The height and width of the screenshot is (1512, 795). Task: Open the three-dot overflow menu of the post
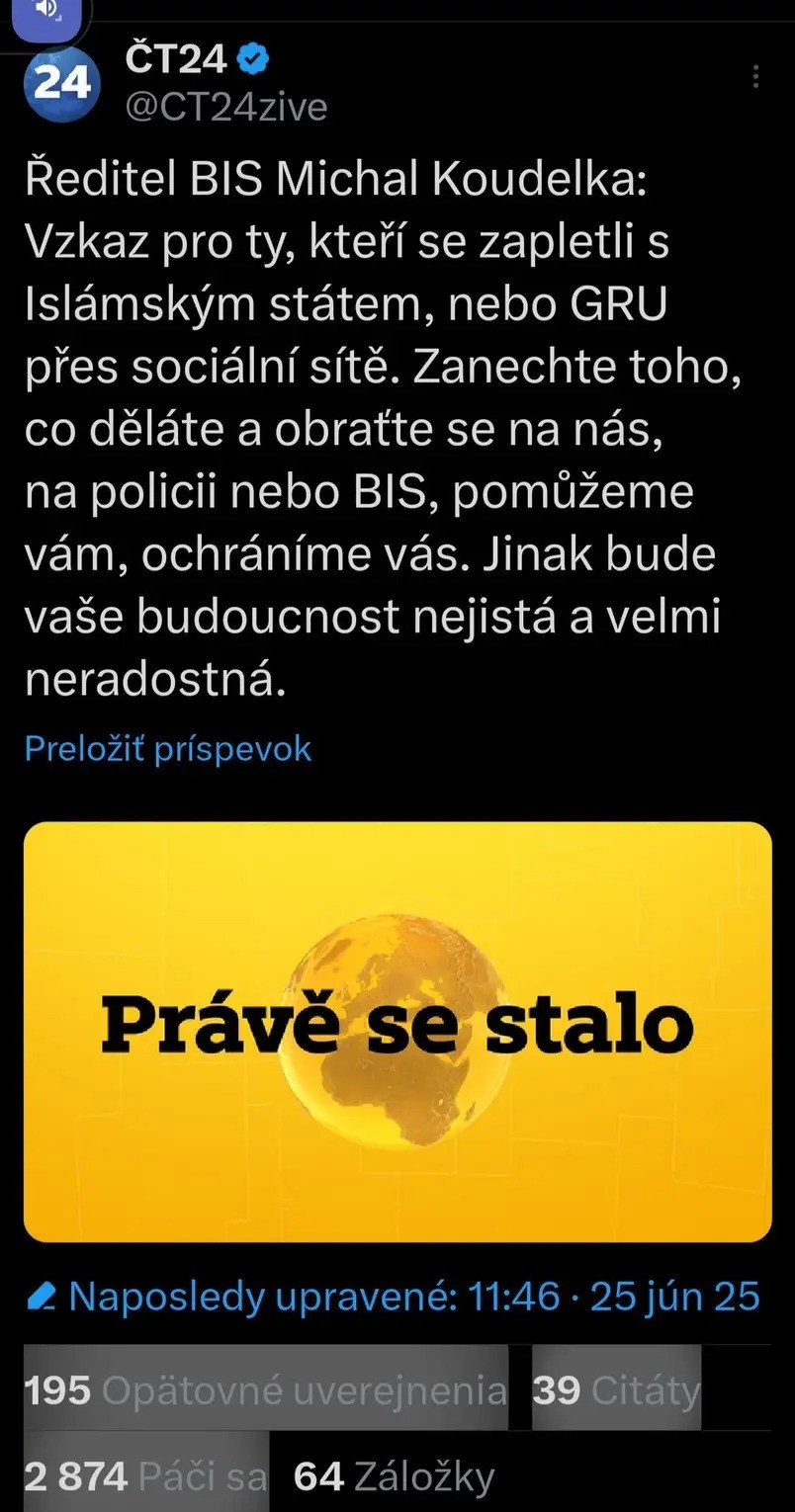(756, 77)
